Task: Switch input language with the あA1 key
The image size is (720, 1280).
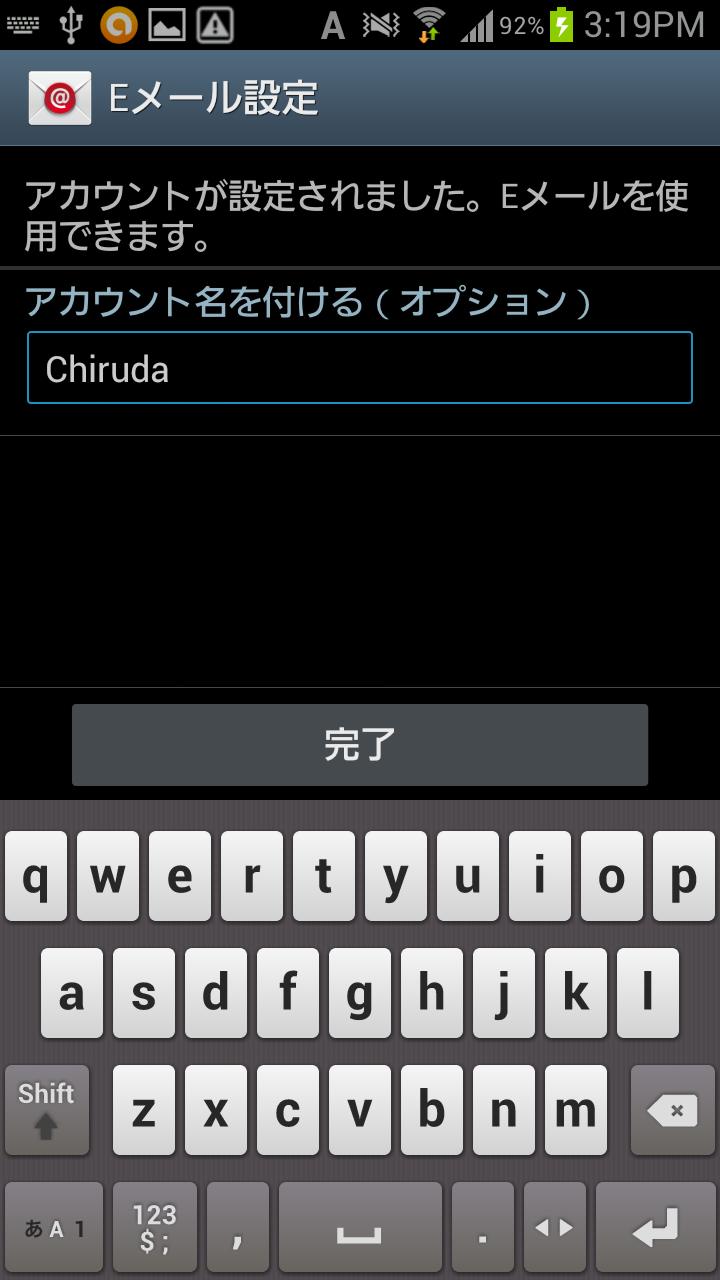Action: click(x=54, y=1228)
